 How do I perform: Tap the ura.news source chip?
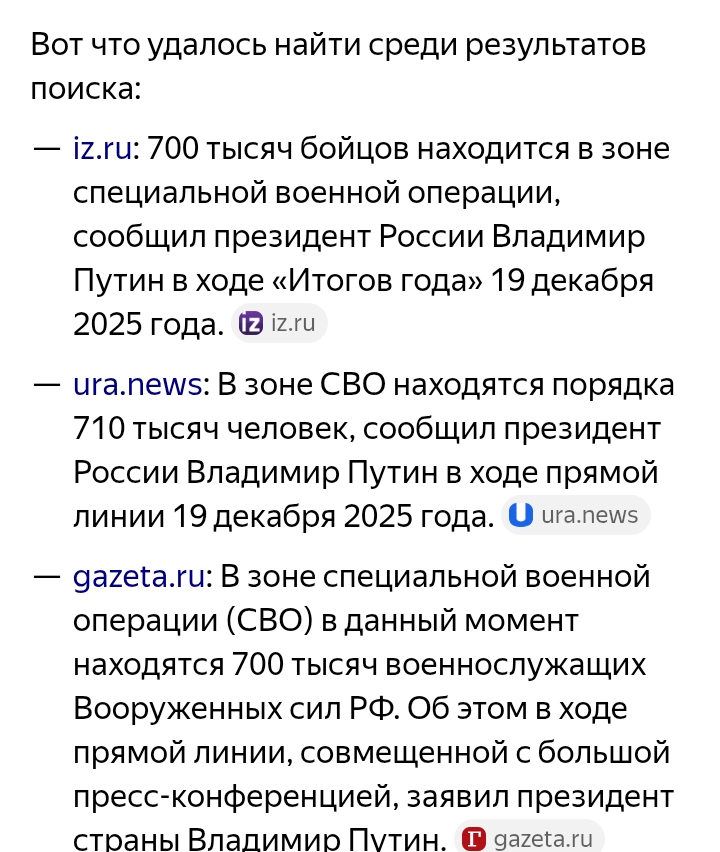point(575,515)
